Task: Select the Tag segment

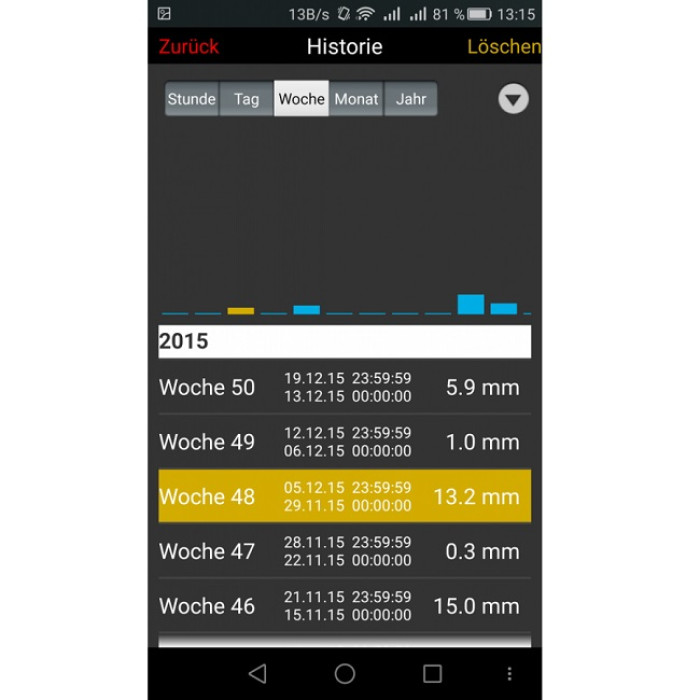Action: (x=247, y=99)
